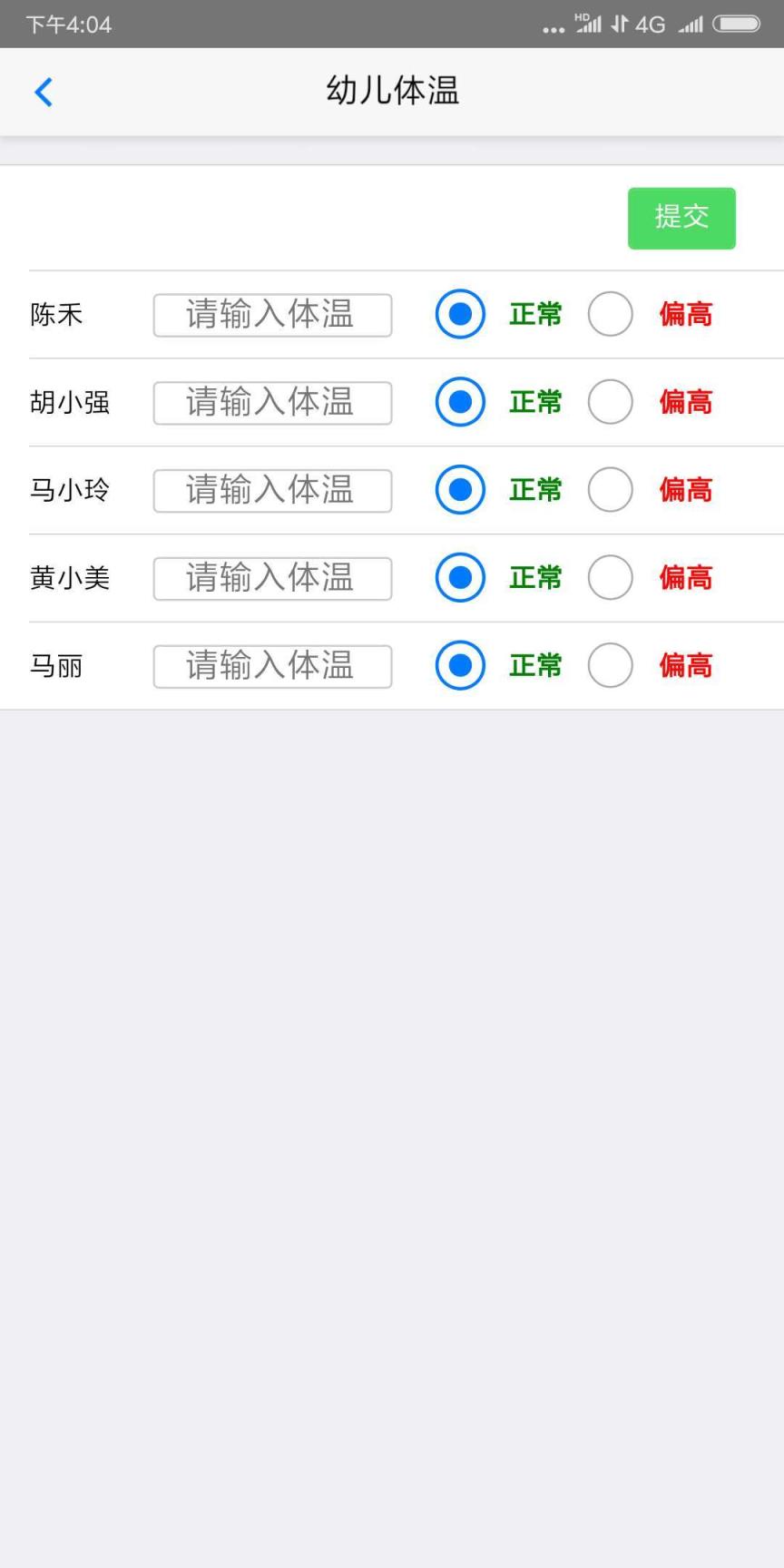Select 正常 radio button for 马小玲
784x1568 pixels.
(x=459, y=490)
